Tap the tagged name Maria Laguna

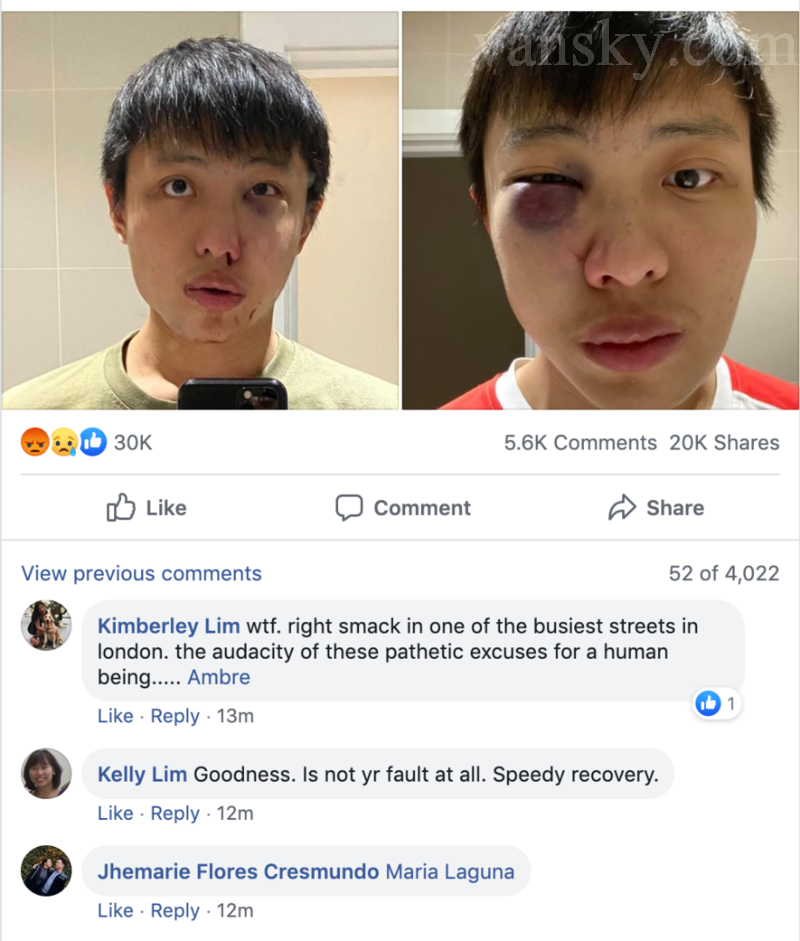[x=449, y=871]
